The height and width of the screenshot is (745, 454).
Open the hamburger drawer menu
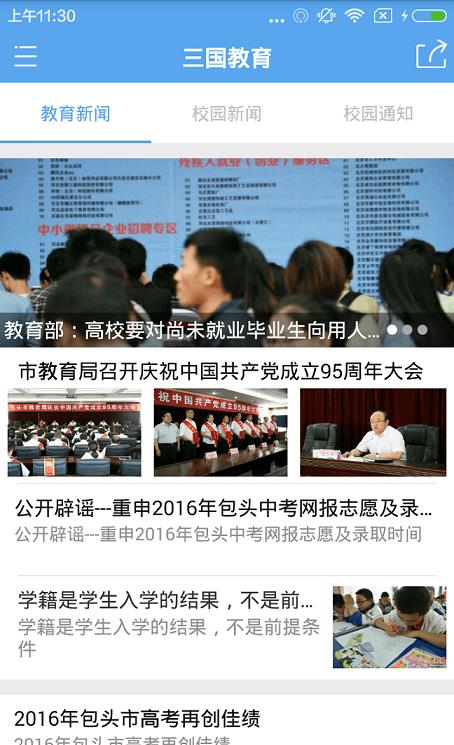(x=25, y=56)
